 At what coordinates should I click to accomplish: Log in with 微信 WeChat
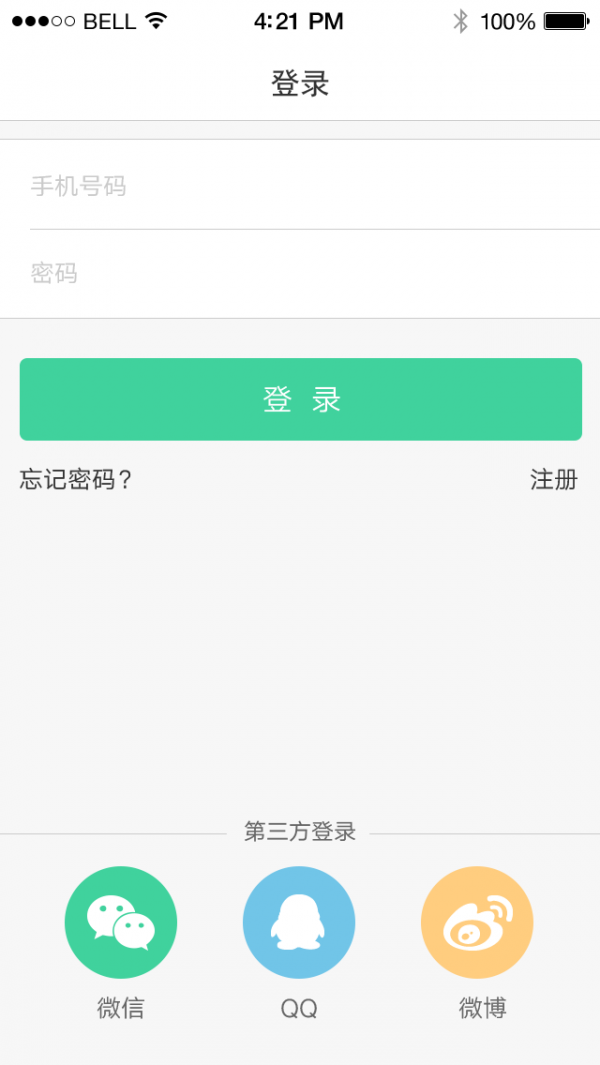tap(121, 922)
